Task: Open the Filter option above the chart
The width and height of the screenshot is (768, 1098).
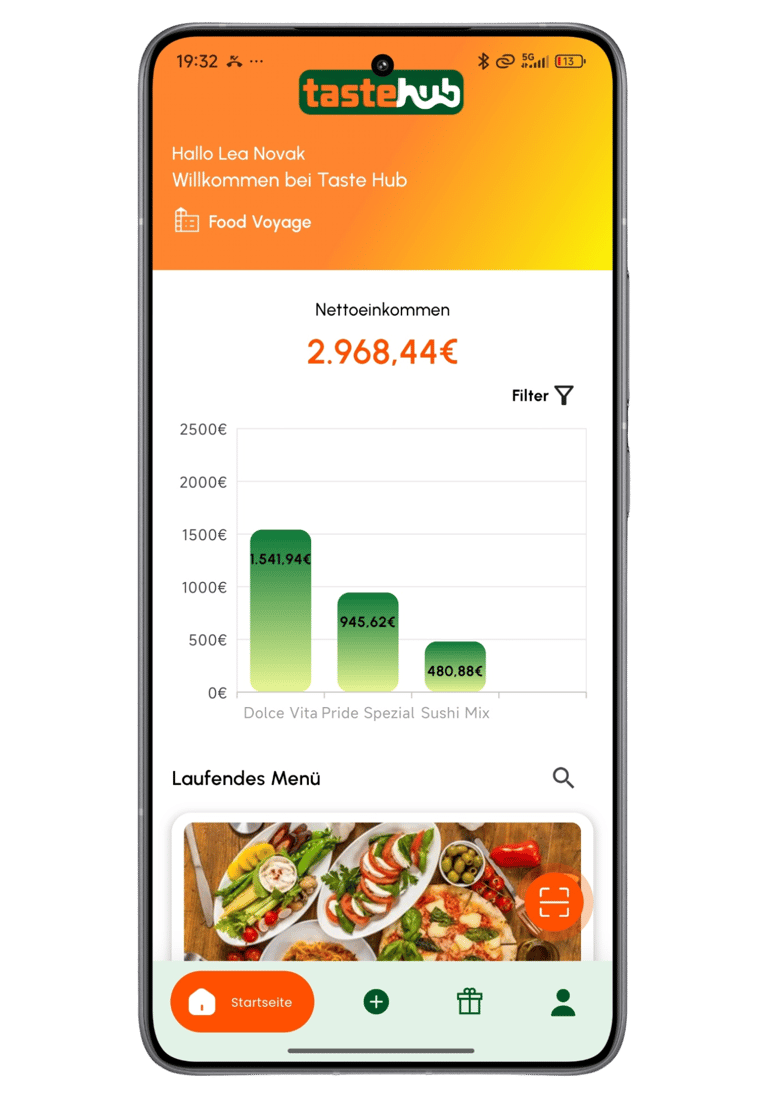Action: tap(543, 396)
